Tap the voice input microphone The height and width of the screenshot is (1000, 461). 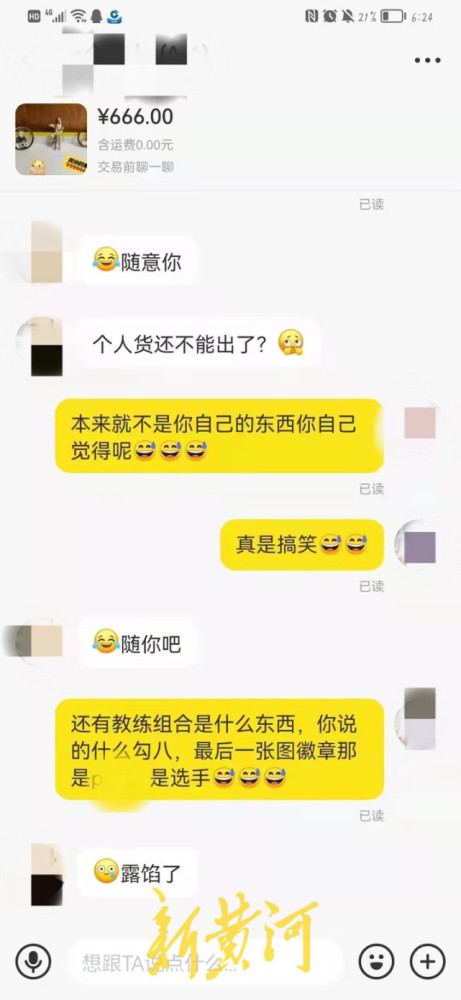33,961
